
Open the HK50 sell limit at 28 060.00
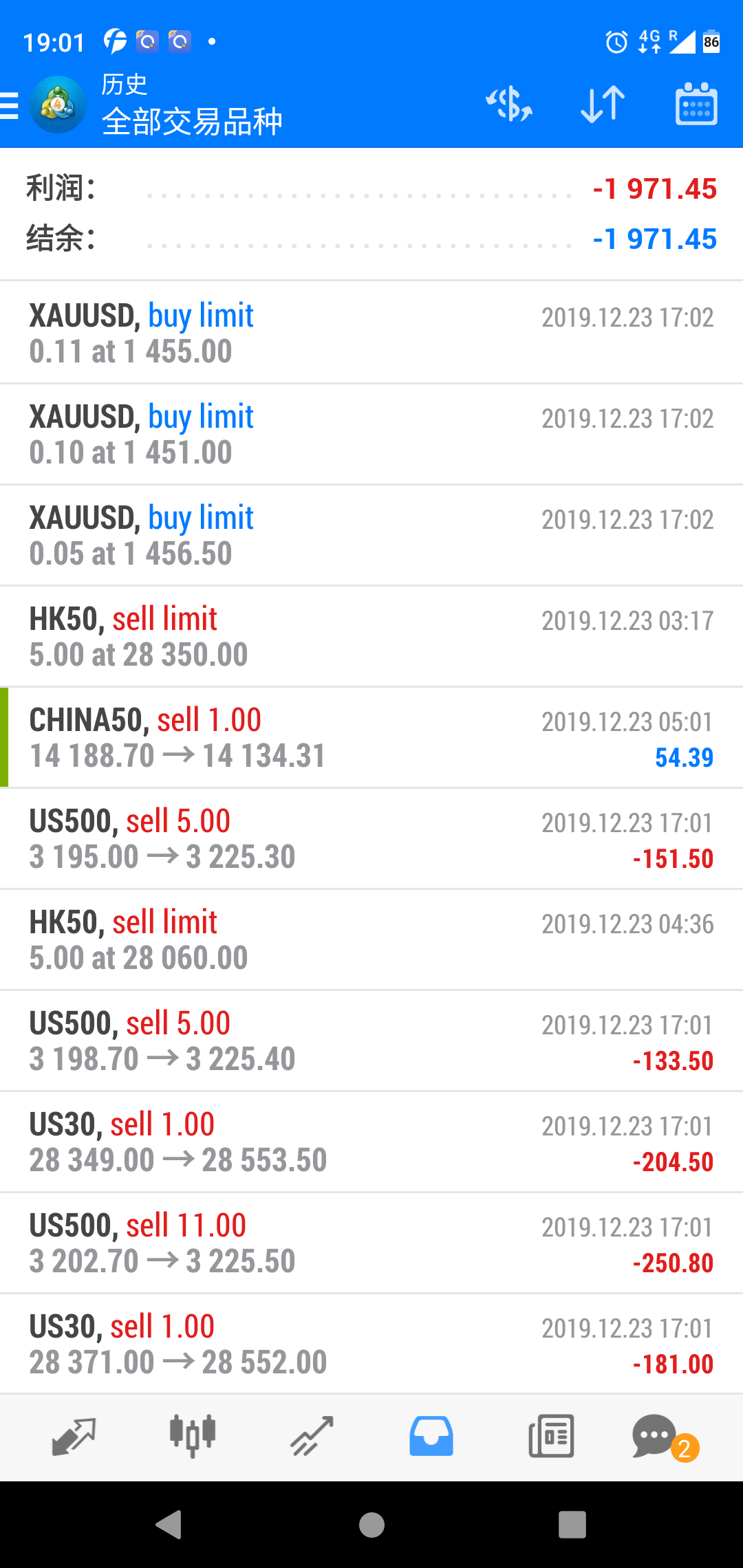click(371, 939)
